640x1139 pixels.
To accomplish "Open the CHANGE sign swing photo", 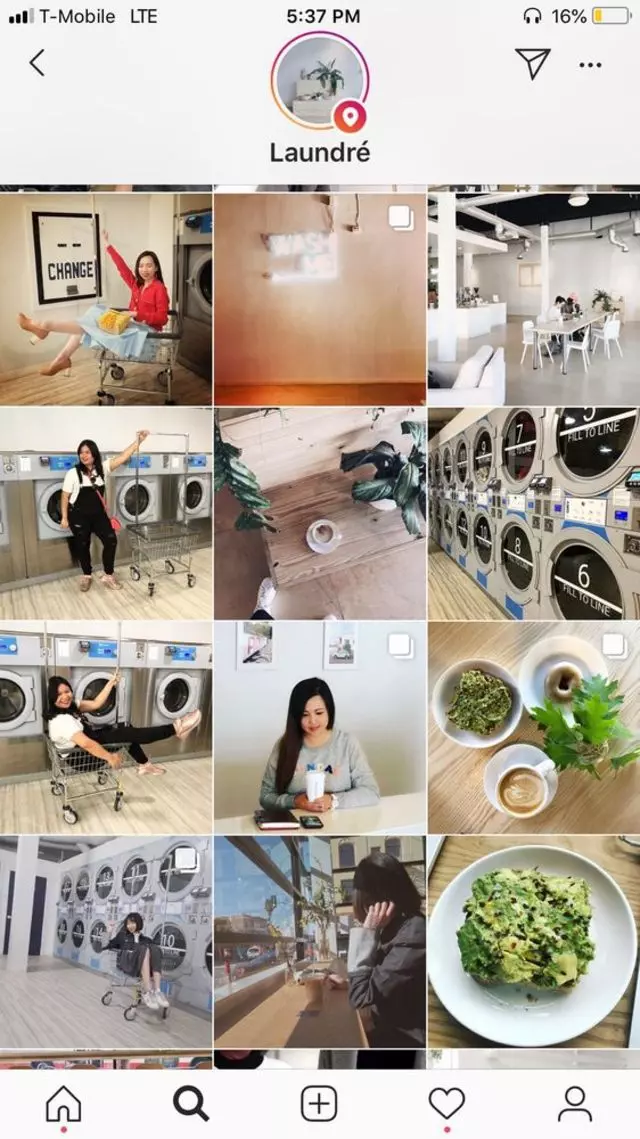I will 106,299.
